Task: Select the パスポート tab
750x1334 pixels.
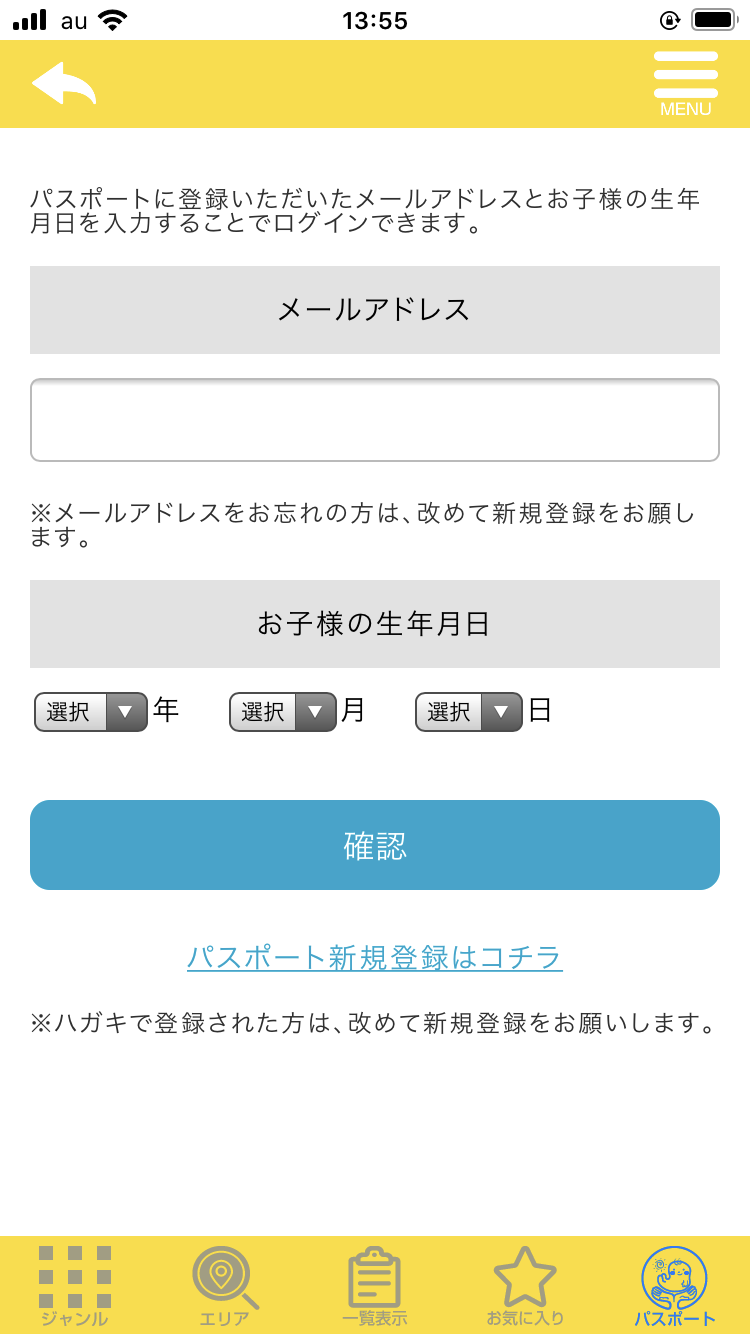Action: (675, 1286)
